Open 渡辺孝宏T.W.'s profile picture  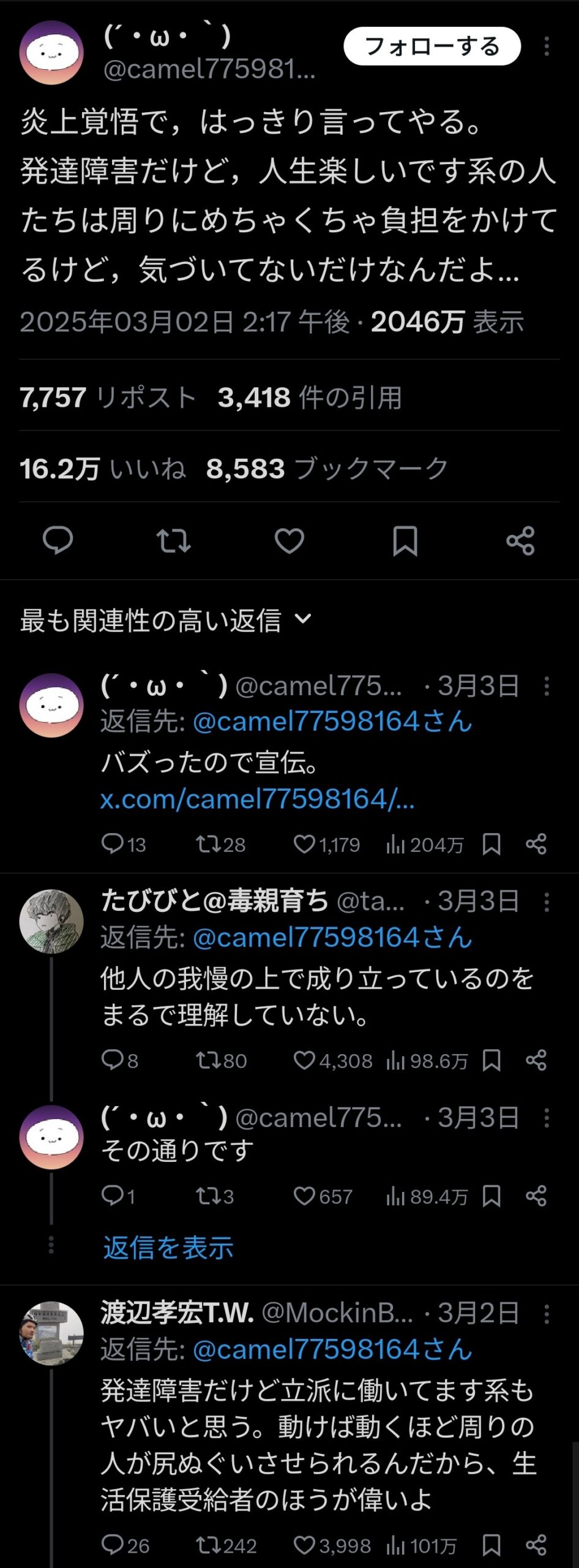click(x=51, y=1333)
